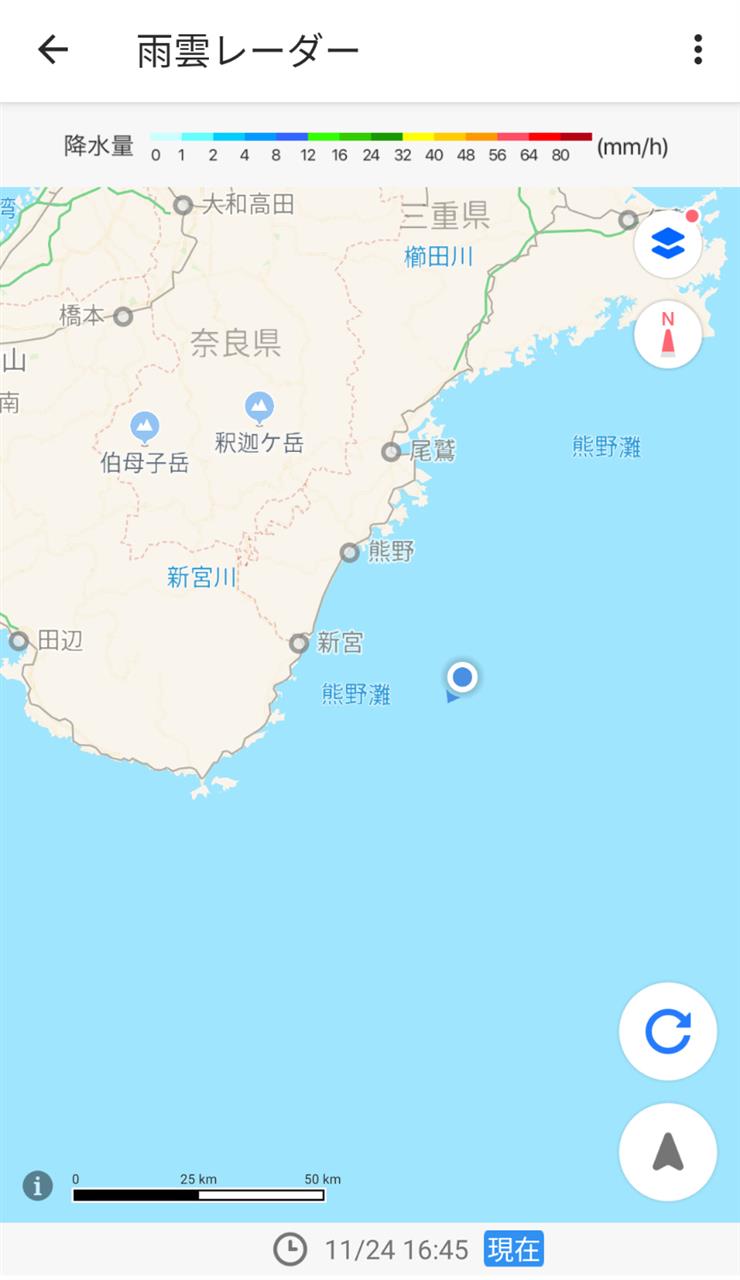Open the three-dot overflow menu

click(x=697, y=50)
